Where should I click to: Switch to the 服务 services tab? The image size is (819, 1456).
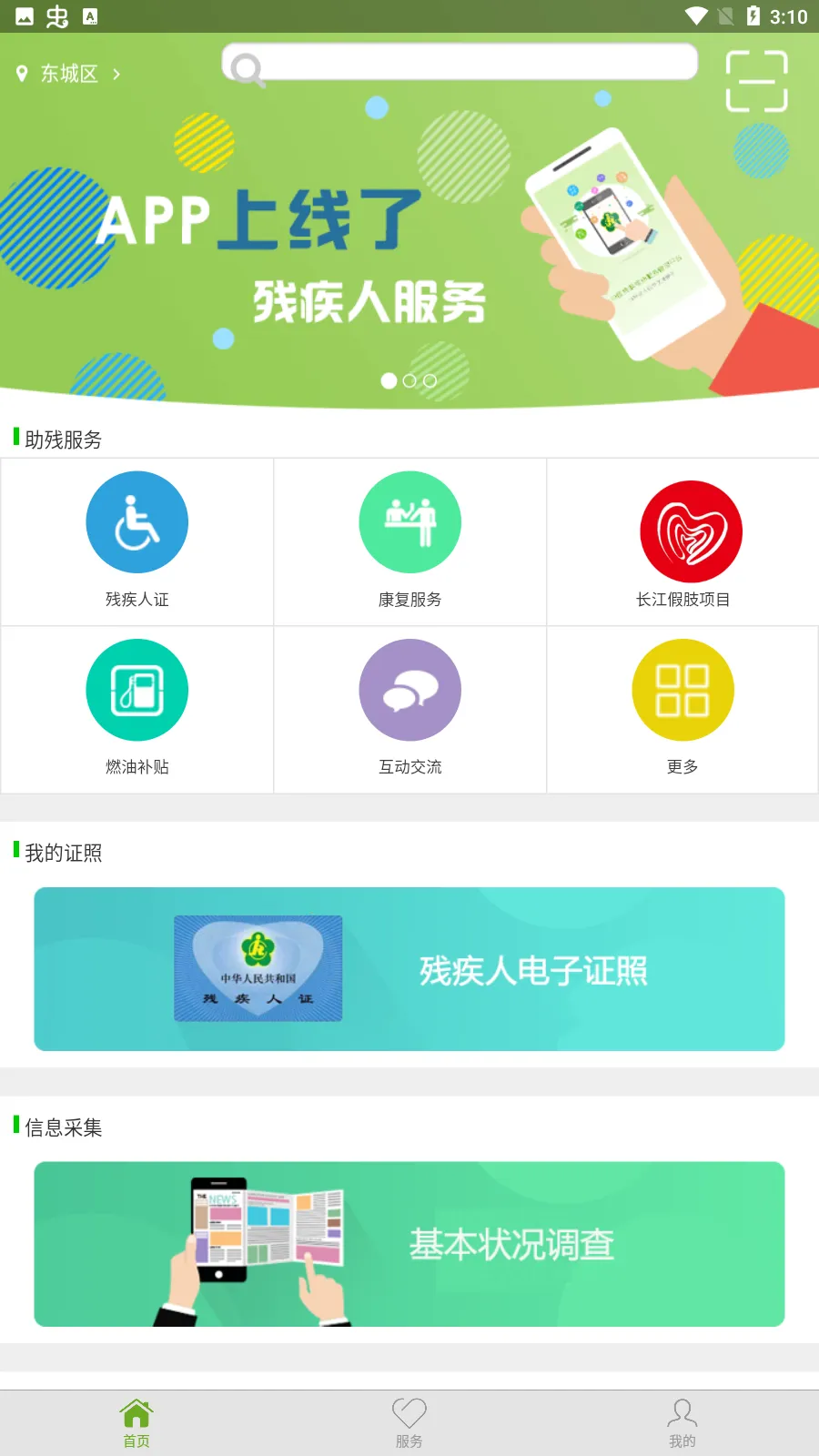click(409, 1421)
